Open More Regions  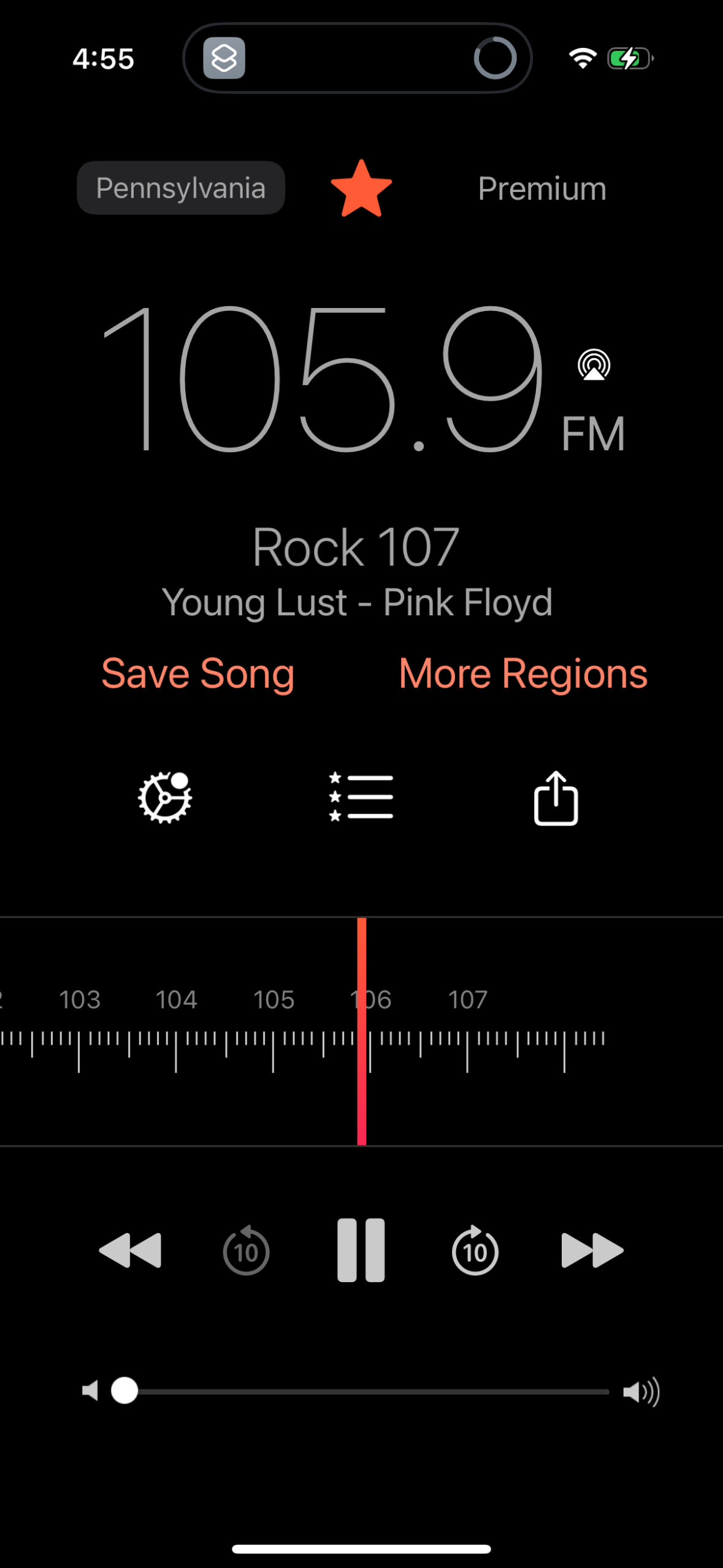[522, 672]
